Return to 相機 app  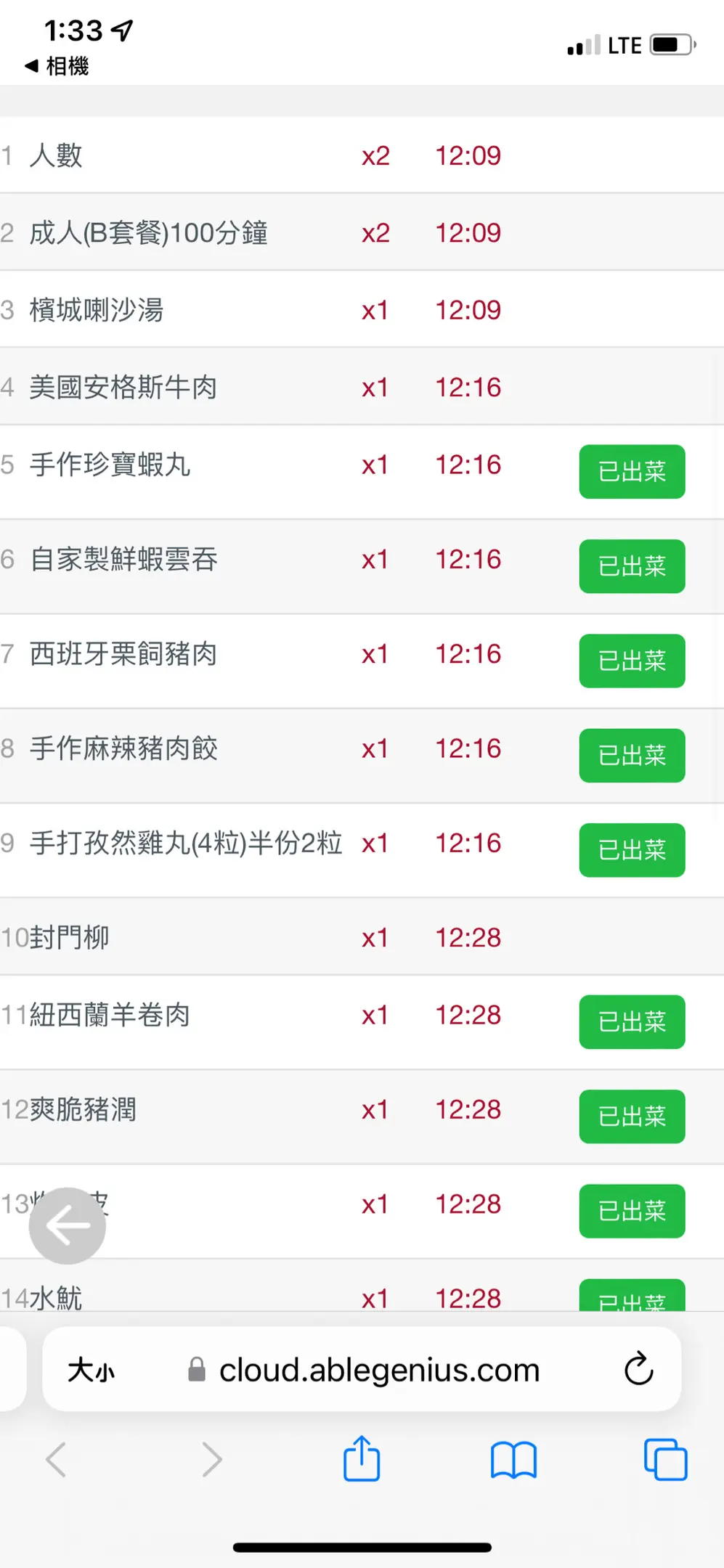click(57, 66)
